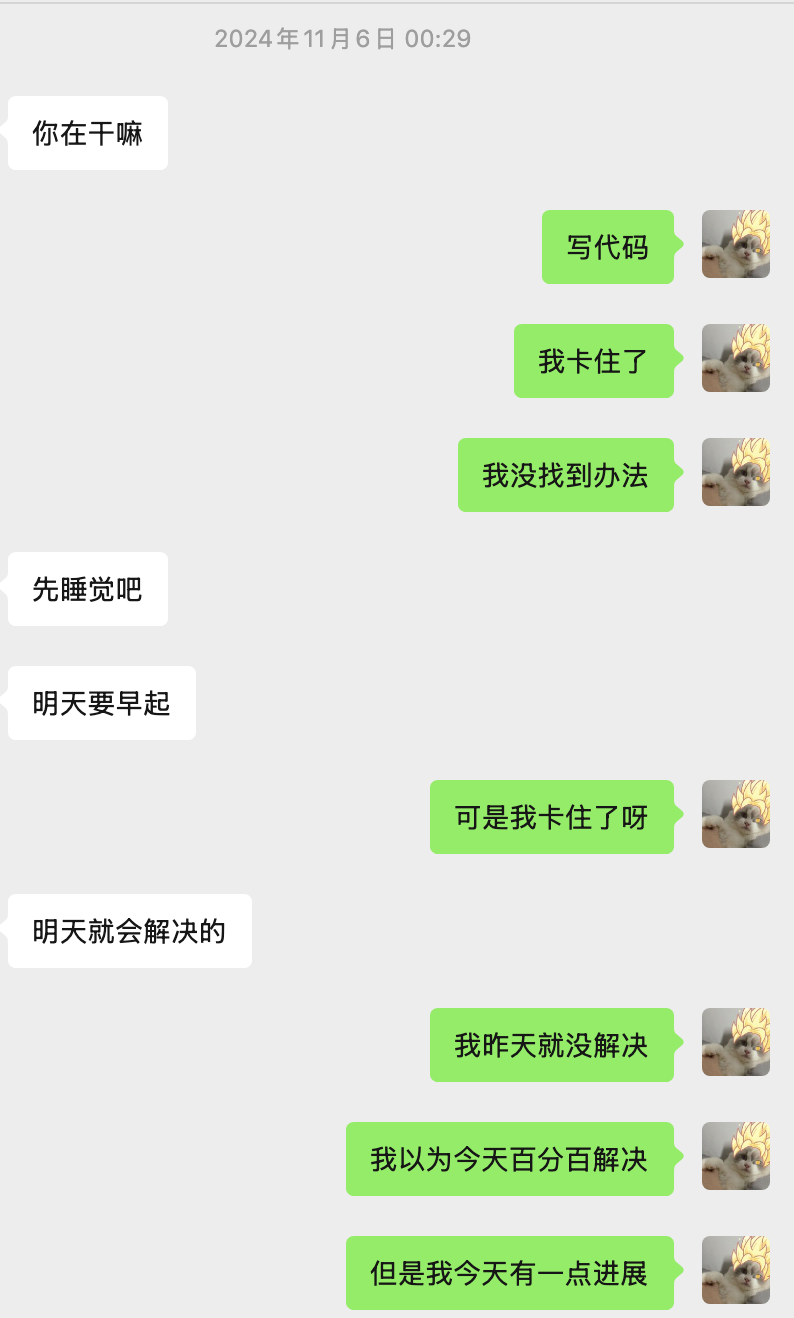The width and height of the screenshot is (794, 1318).
Task: Open profile photo beside 我以为今天百分百解决
Action: (x=736, y=1156)
